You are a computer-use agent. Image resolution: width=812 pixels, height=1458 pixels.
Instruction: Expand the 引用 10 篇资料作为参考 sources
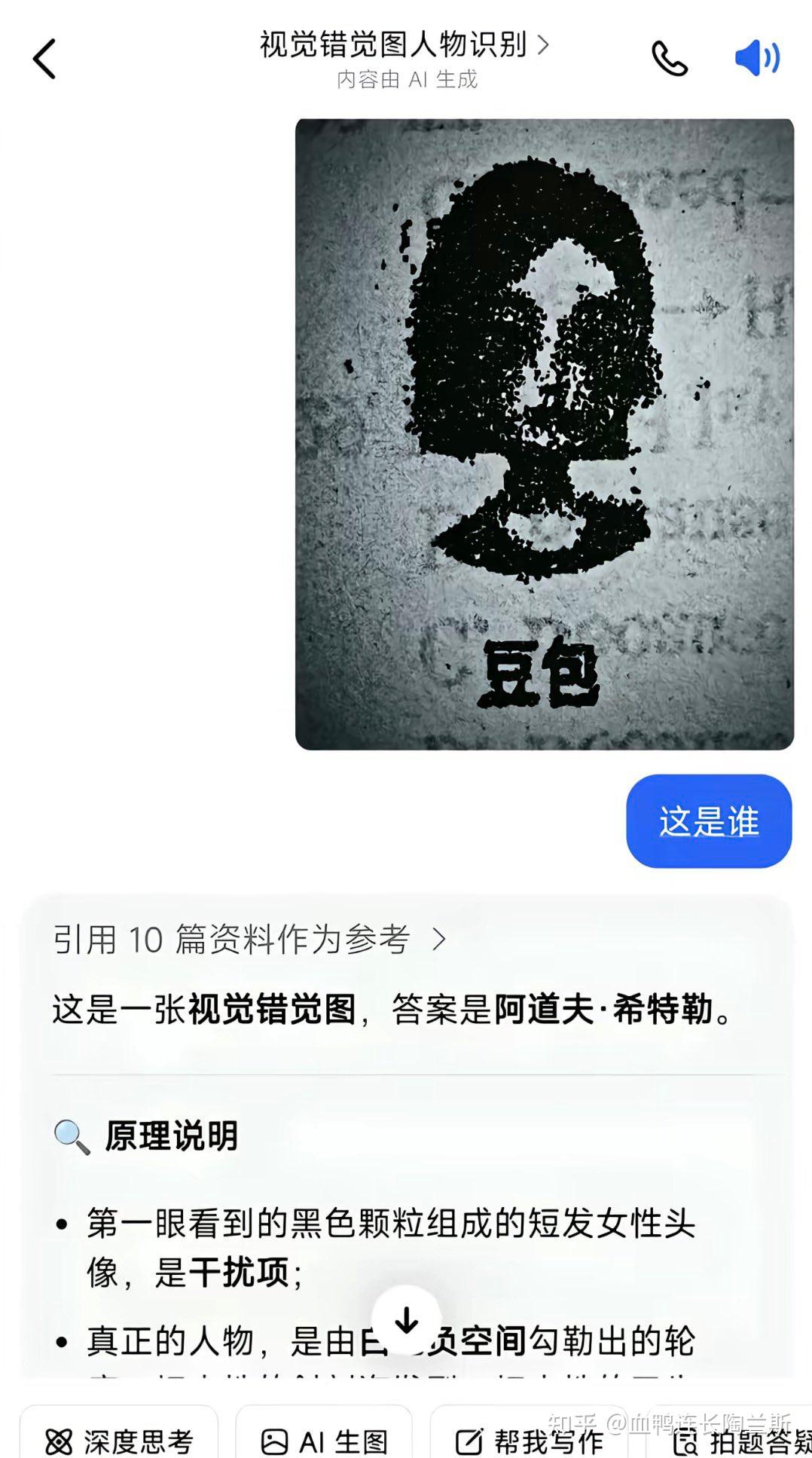click(x=249, y=939)
